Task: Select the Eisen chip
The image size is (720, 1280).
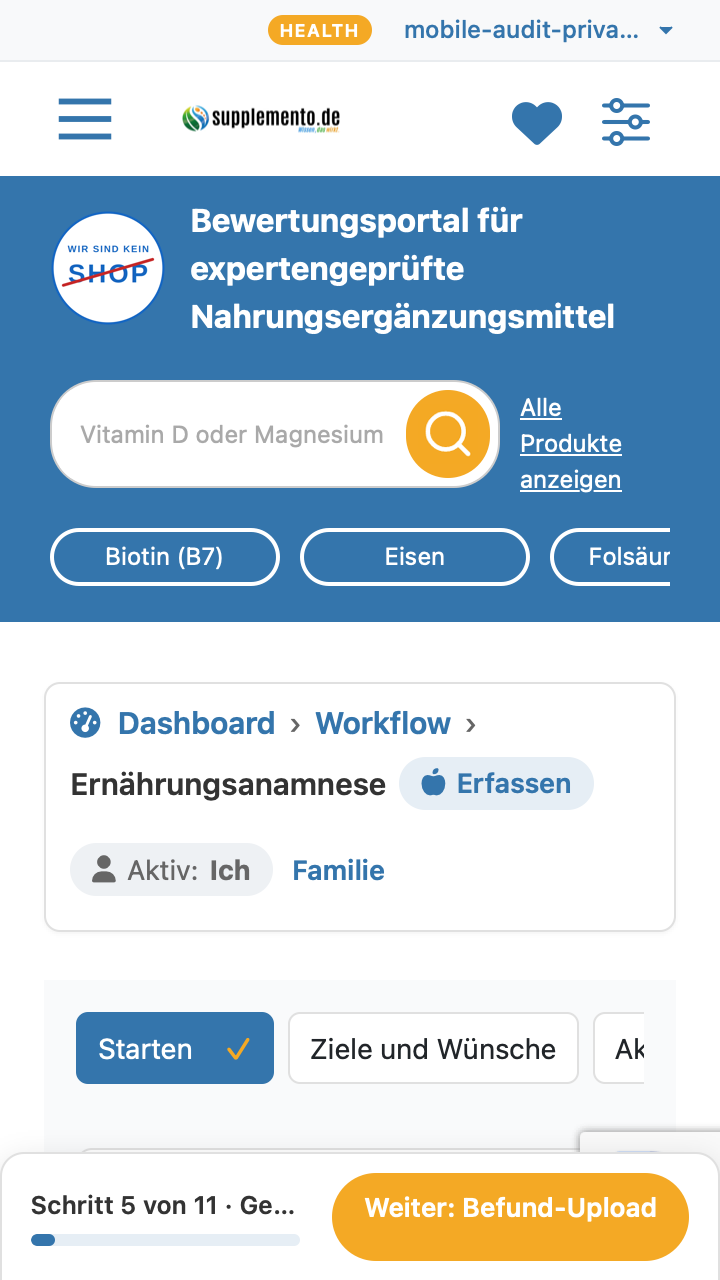Action: [x=415, y=556]
